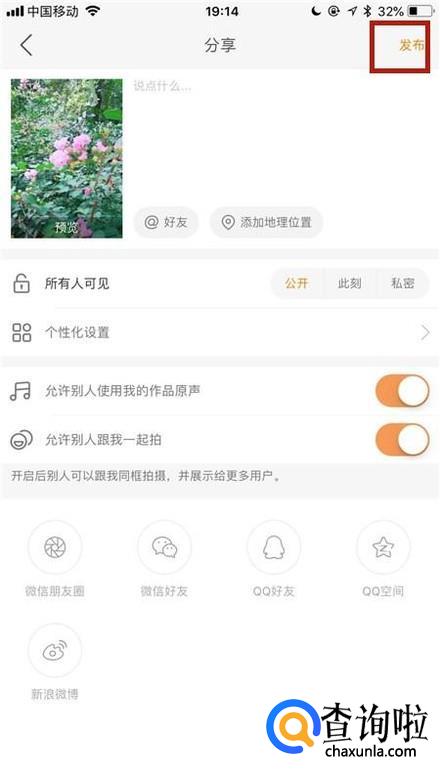Switch visibility to 此刻
The height and width of the screenshot is (782, 440).
(349, 283)
